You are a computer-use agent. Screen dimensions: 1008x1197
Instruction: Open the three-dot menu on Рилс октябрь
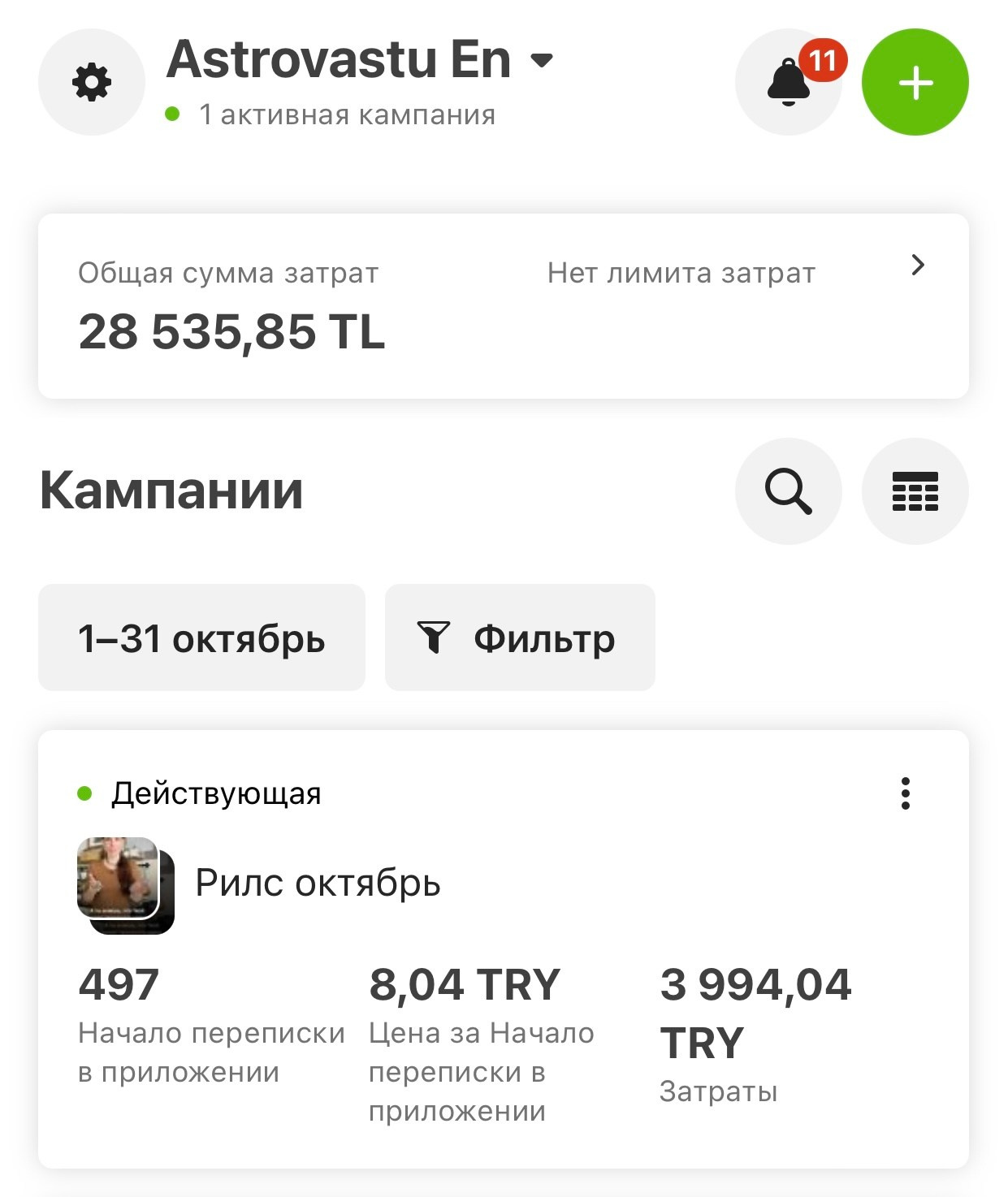906,793
